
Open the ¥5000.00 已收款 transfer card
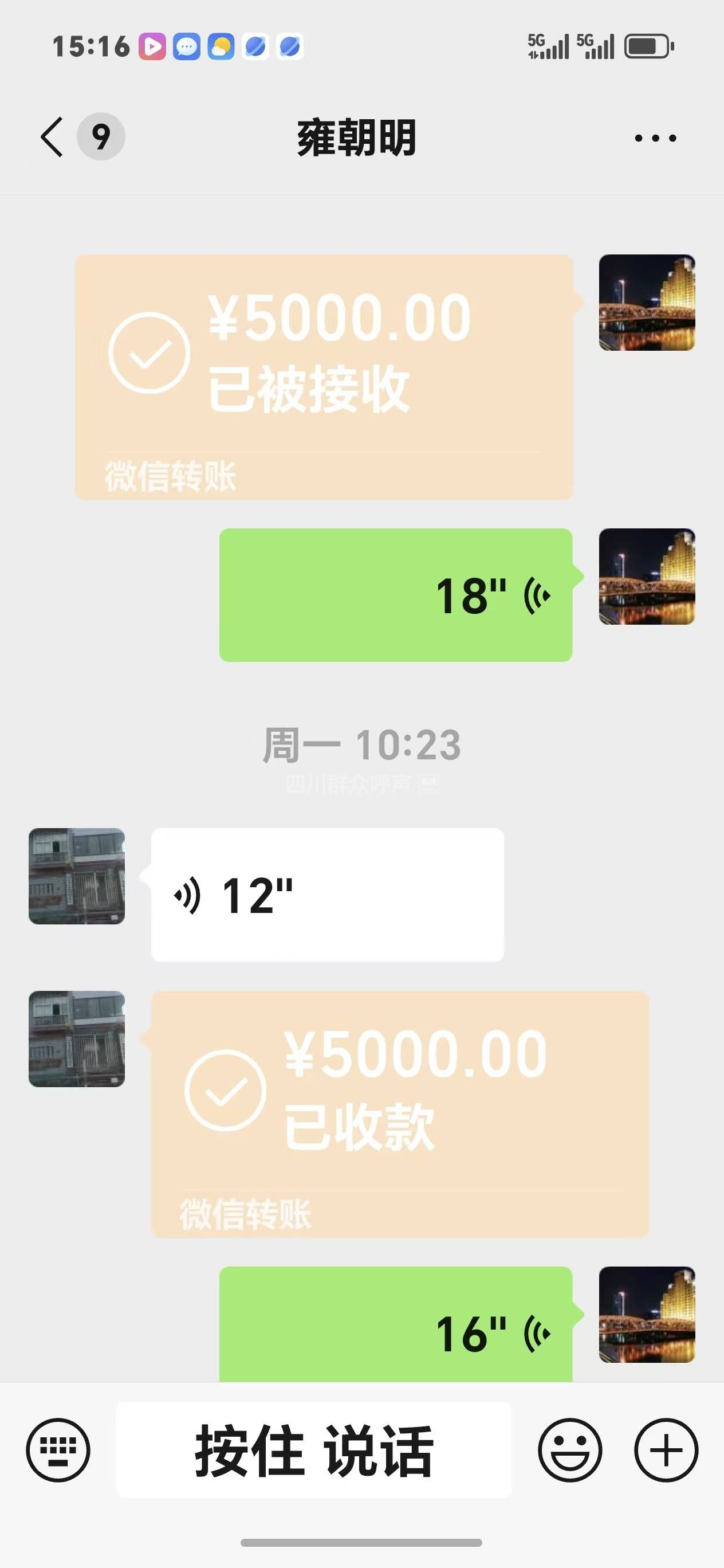click(x=400, y=1114)
